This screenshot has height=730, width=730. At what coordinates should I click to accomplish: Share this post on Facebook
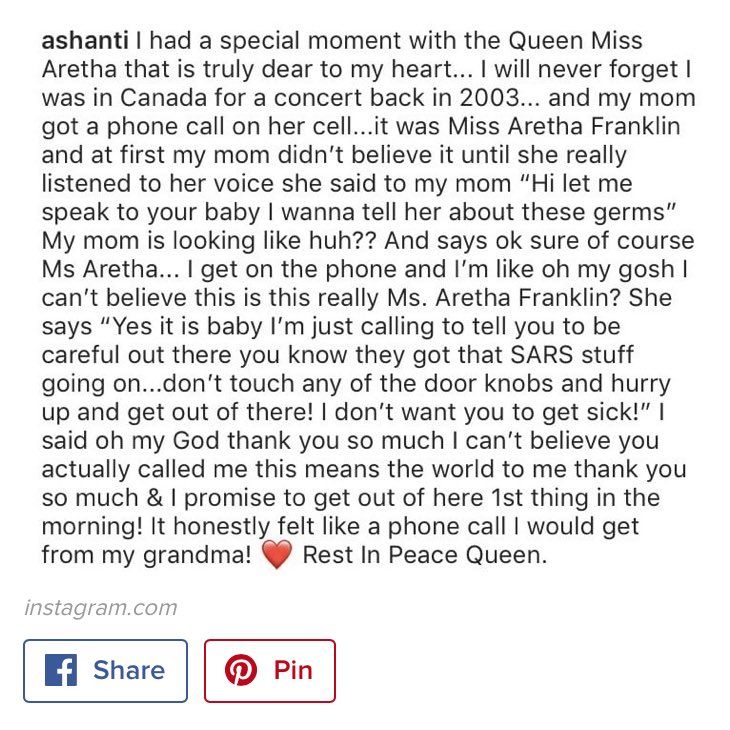tap(105, 670)
